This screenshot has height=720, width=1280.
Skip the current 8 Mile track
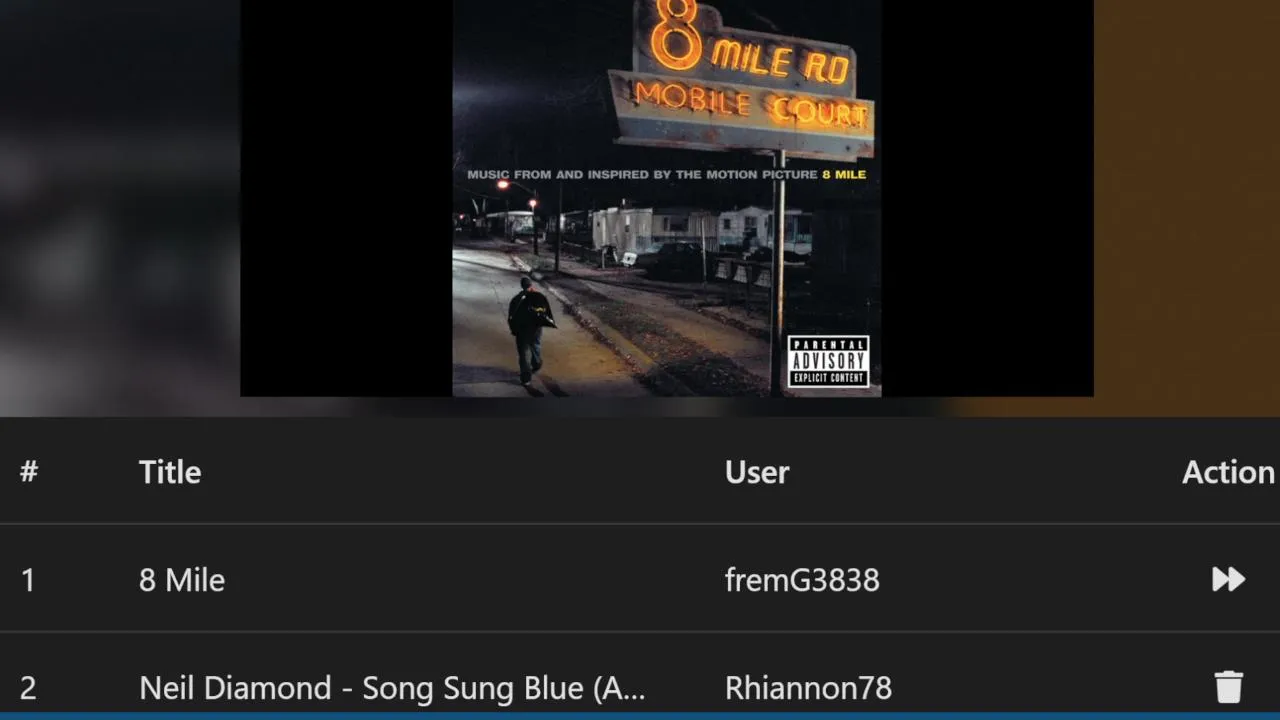click(x=1228, y=579)
